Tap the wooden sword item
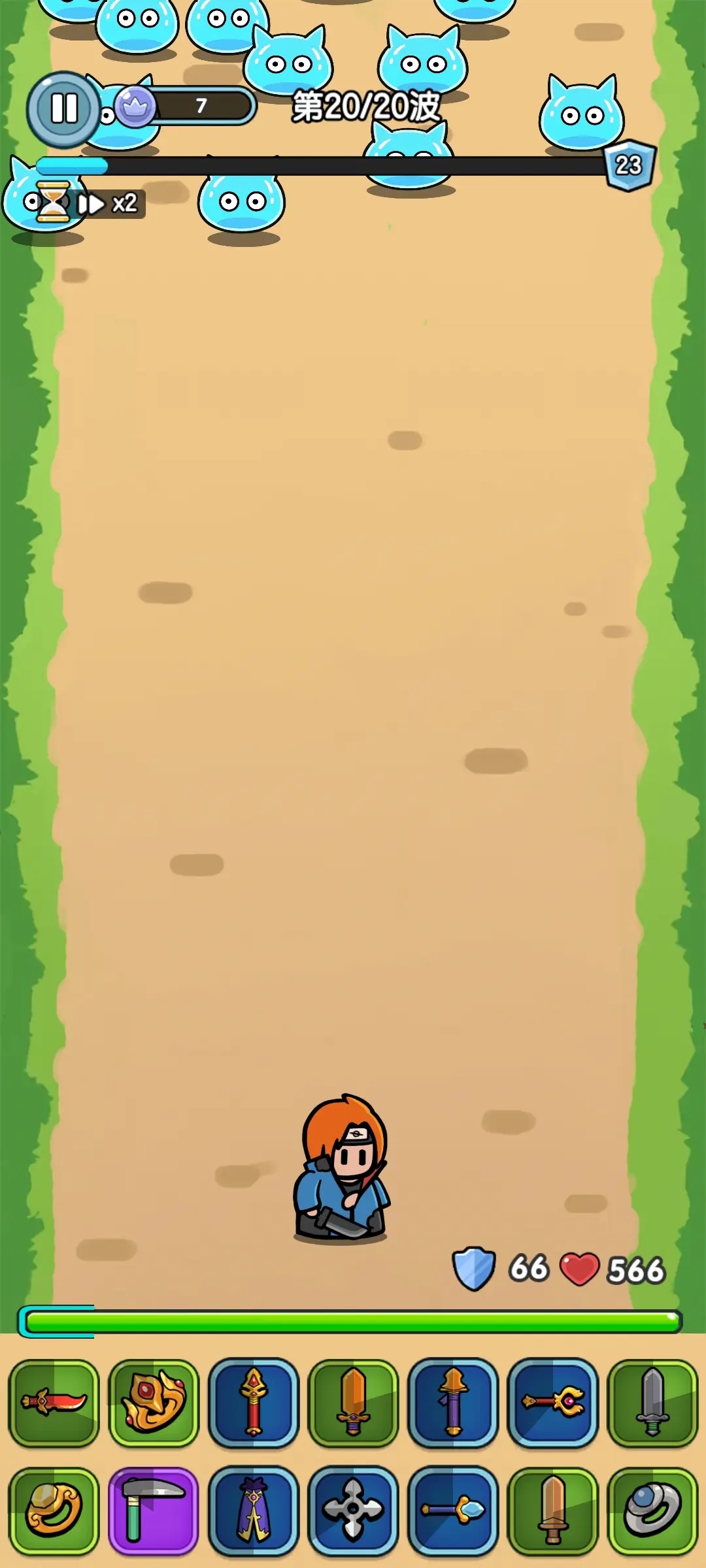706x1568 pixels. point(553,1510)
